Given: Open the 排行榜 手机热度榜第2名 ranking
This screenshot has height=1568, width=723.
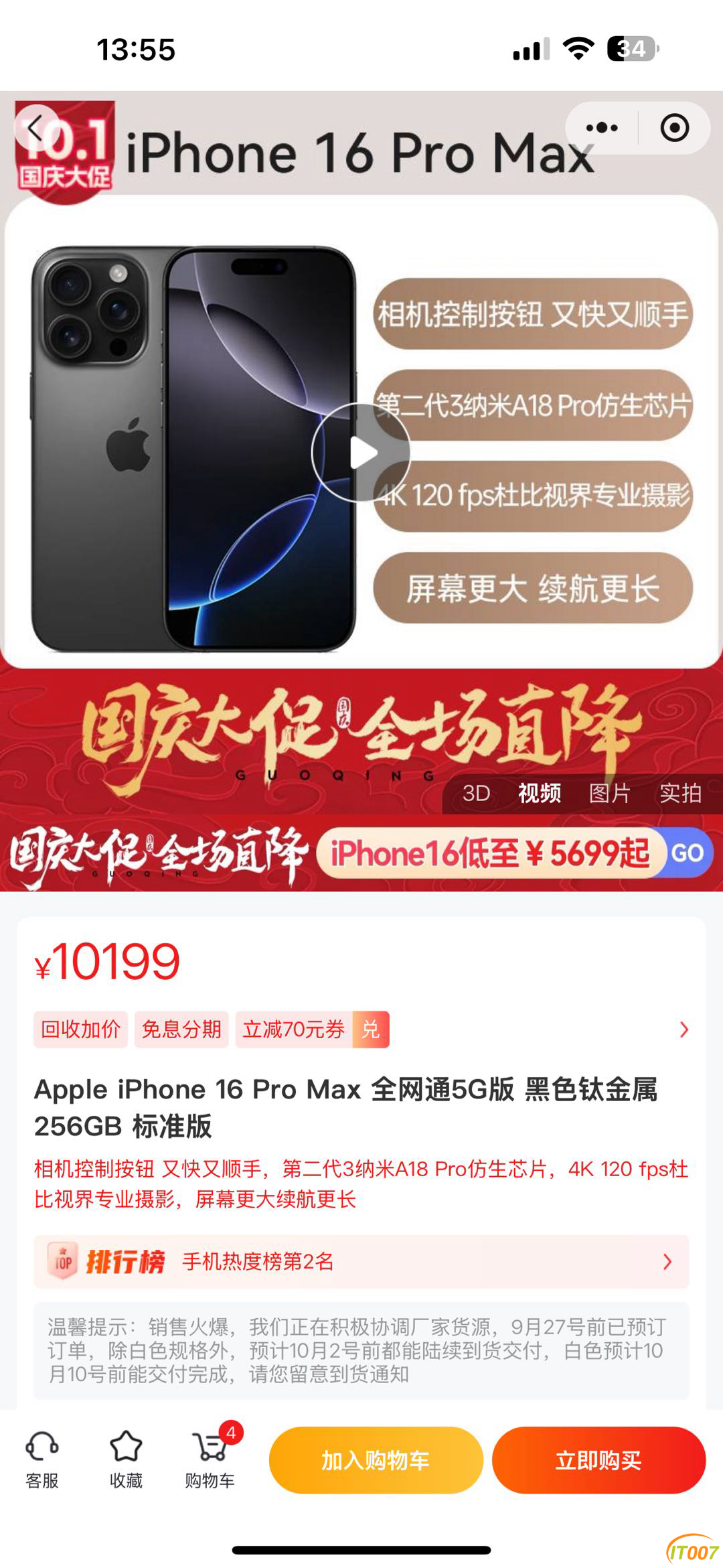Looking at the screenshot, I should (x=361, y=1262).
